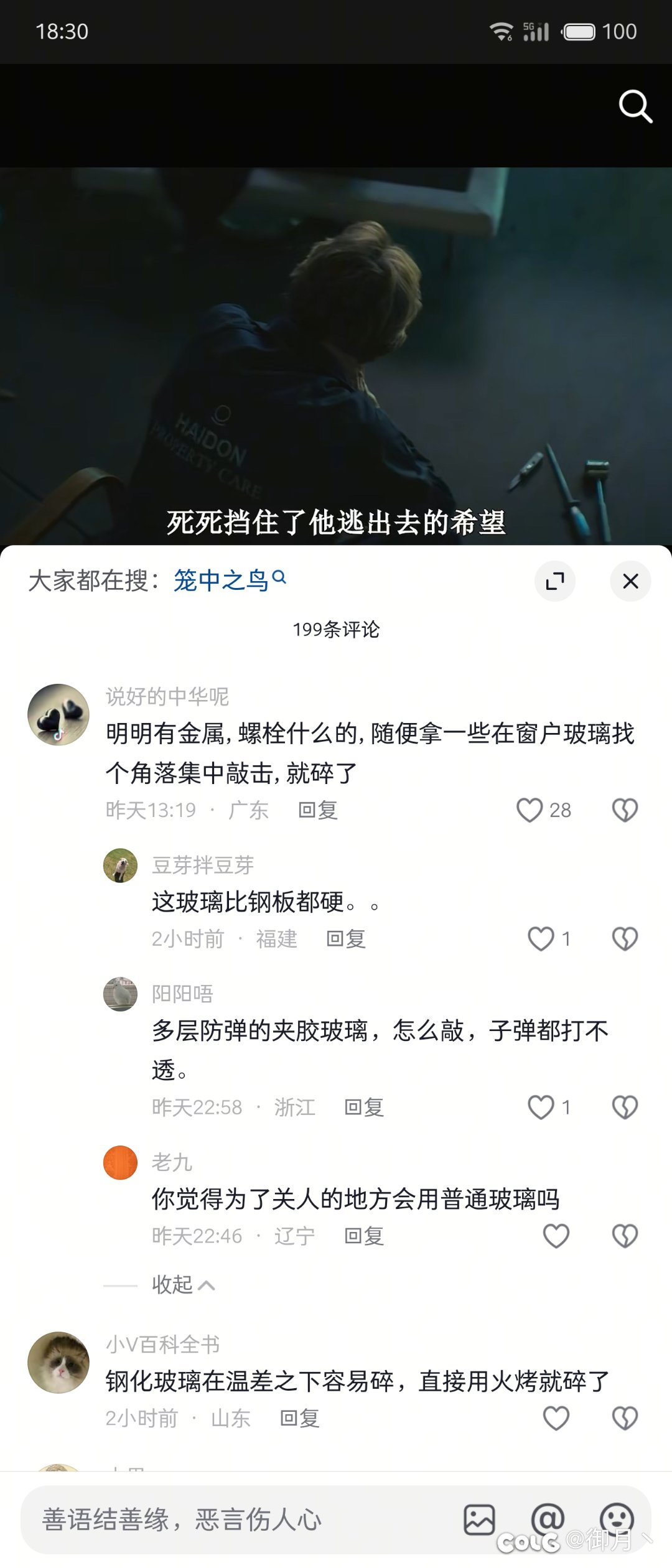Like 豆芽拌豆芽's reply
The height and width of the screenshot is (1568, 672).
(541, 939)
